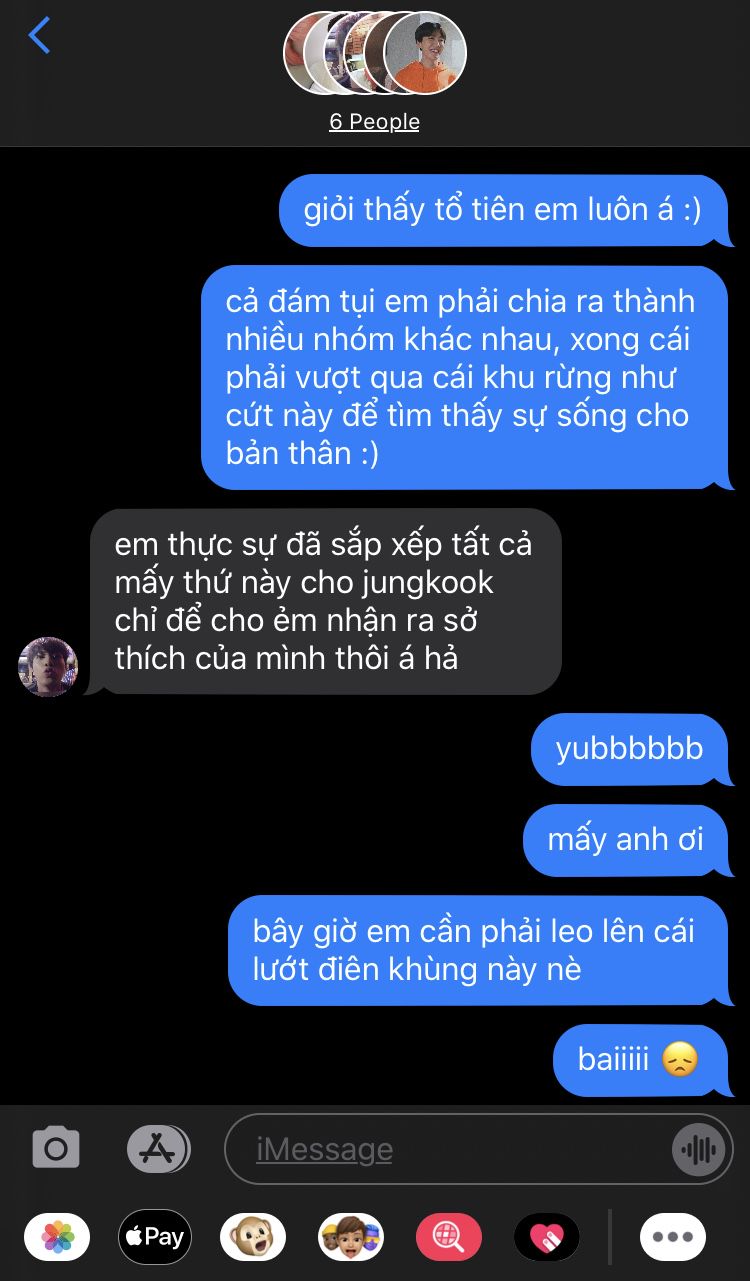This screenshot has height=1281, width=750.
Task: Open Apple Pay in app drawer
Action: 153,1237
